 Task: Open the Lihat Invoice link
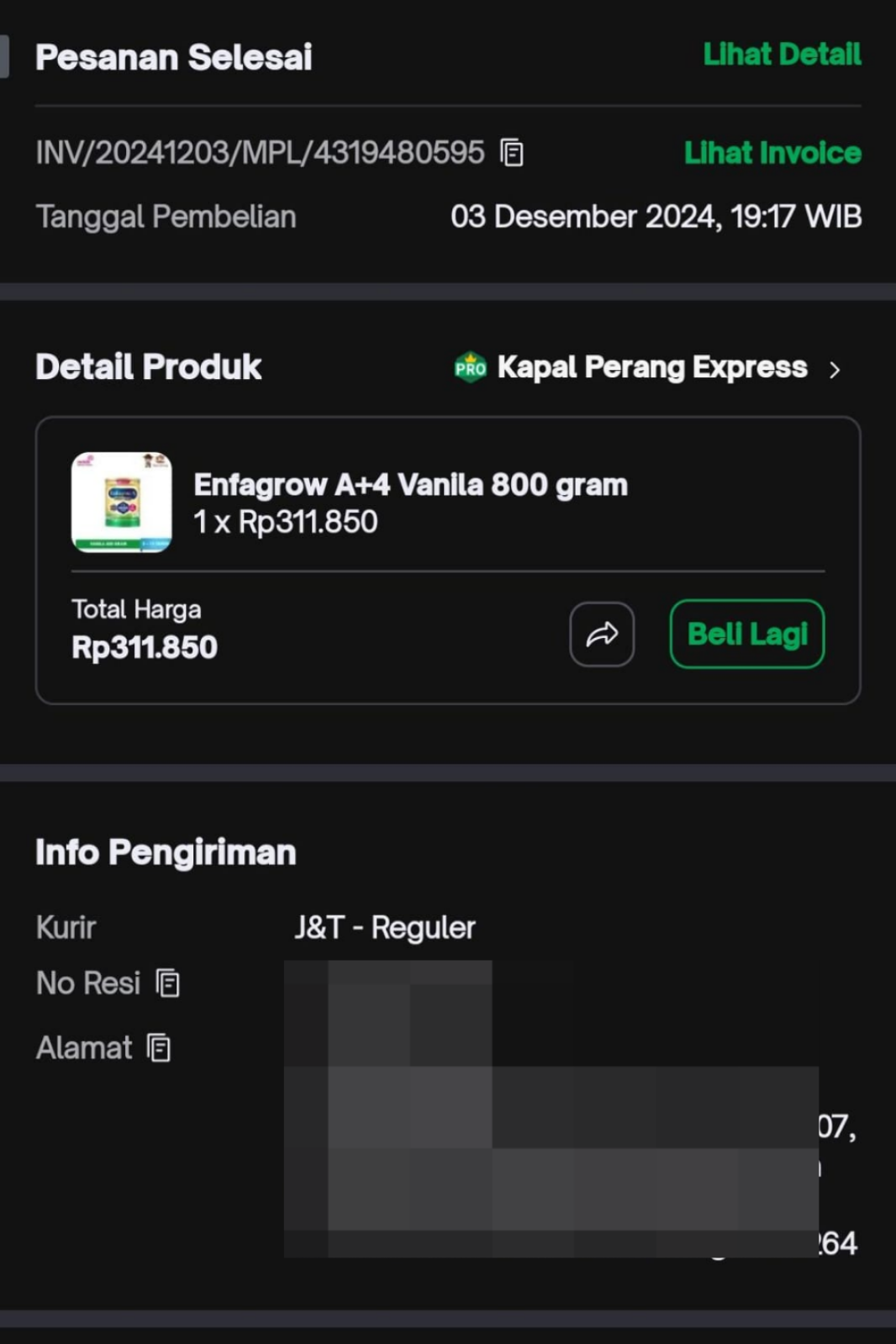772,153
